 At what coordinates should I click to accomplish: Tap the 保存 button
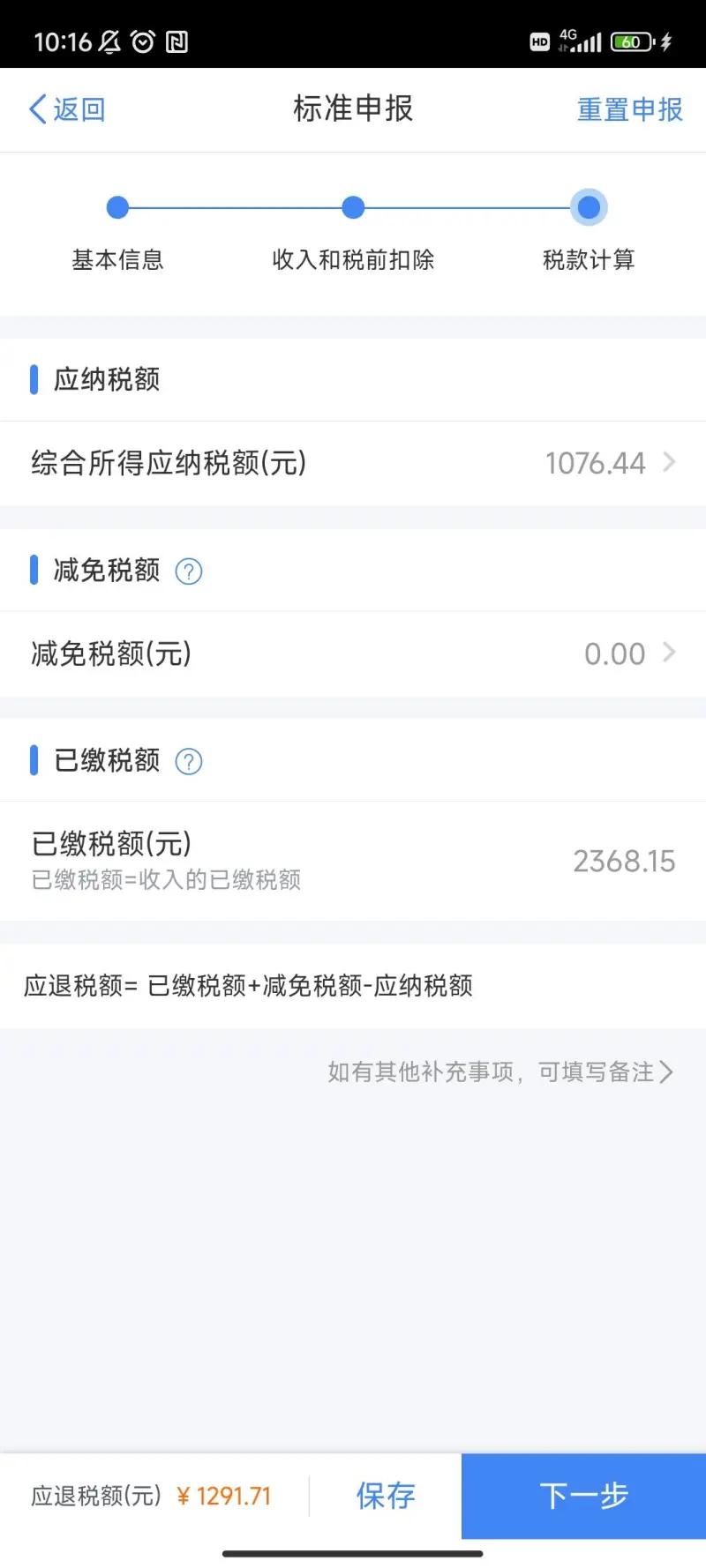386,1496
